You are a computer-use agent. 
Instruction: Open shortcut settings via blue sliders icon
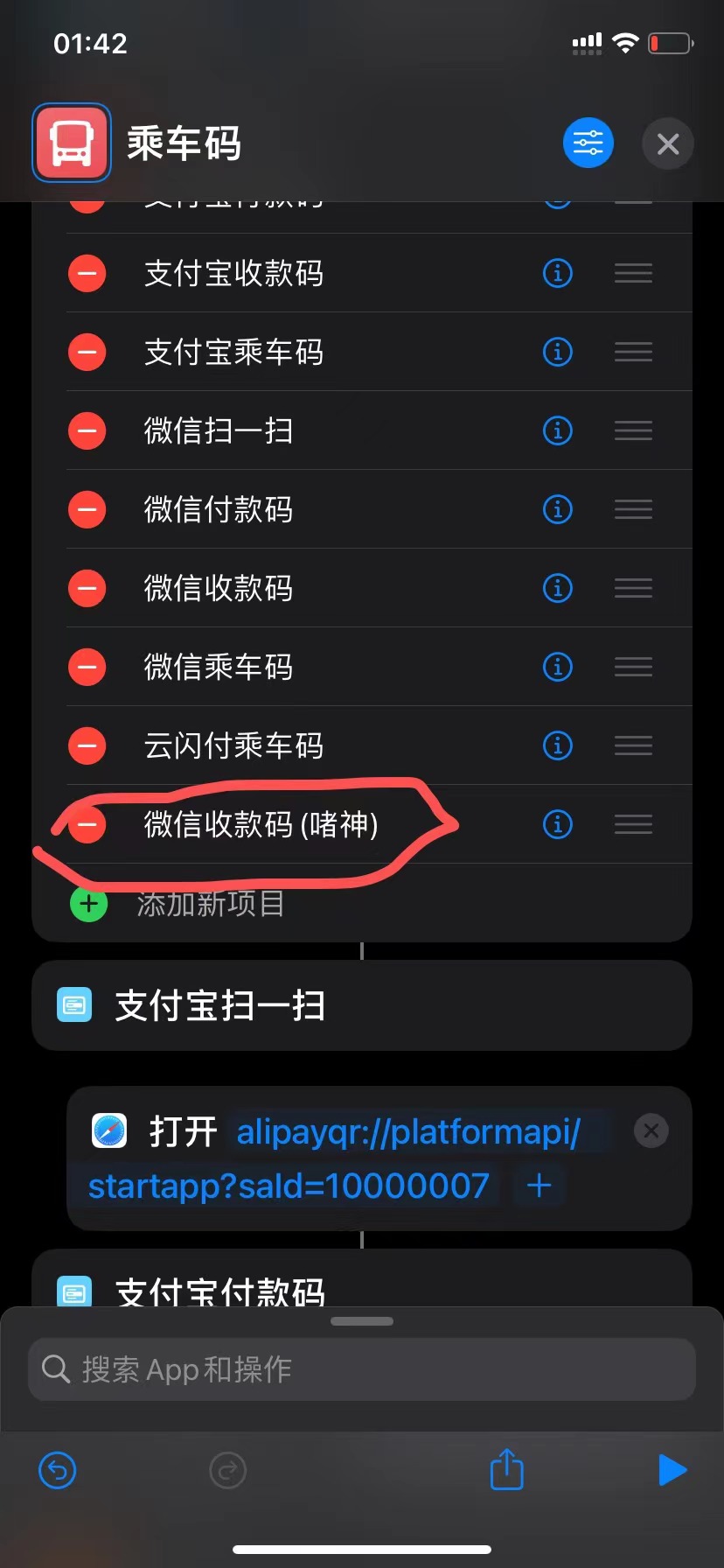[588, 143]
